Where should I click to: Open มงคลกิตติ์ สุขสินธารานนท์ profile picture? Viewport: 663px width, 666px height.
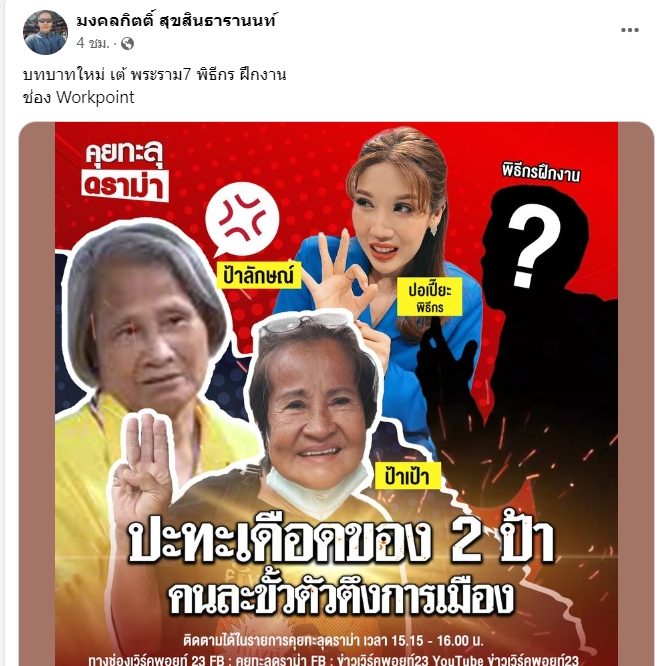click(45, 32)
